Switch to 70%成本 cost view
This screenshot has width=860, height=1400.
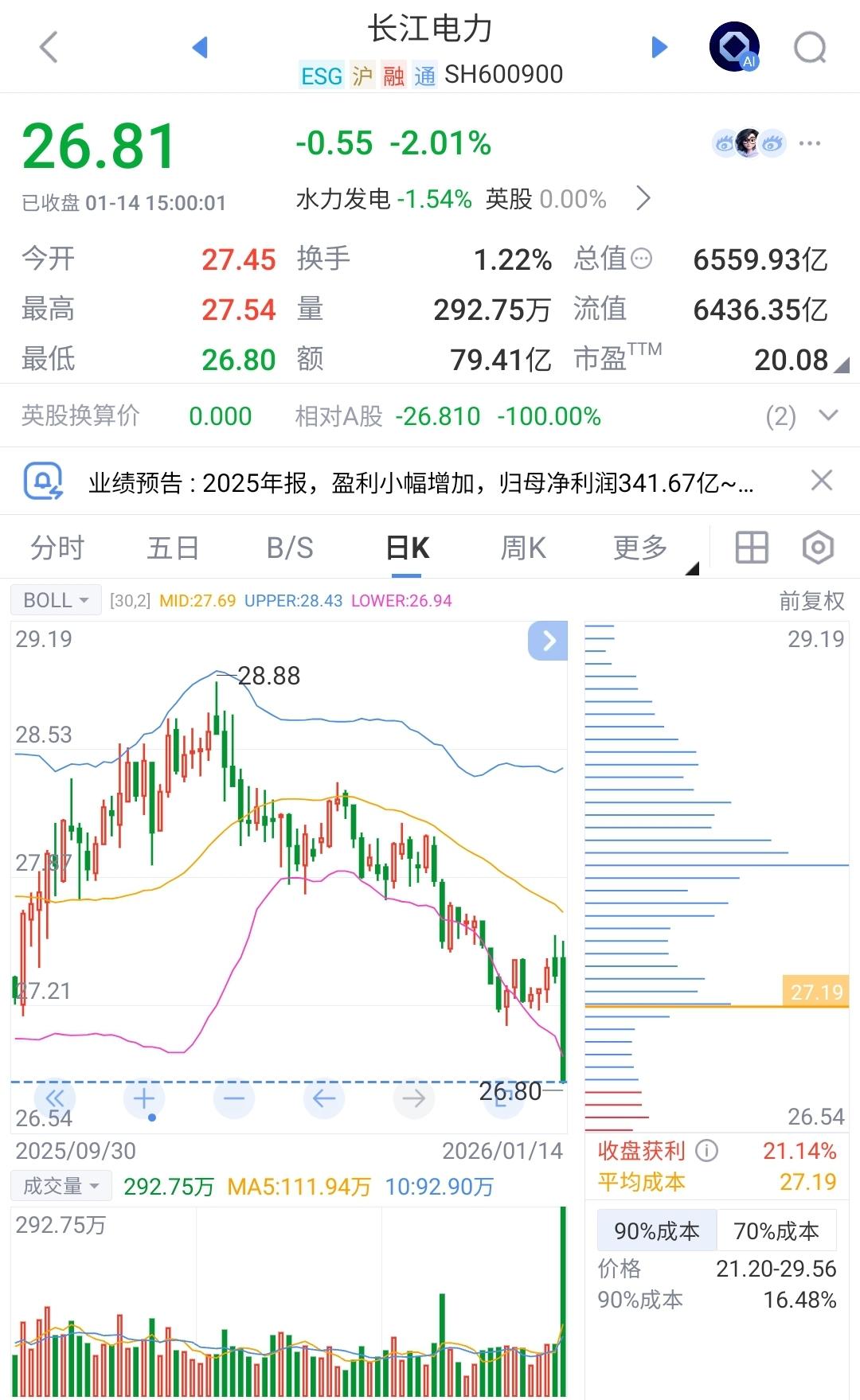[x=776, y=1230]
